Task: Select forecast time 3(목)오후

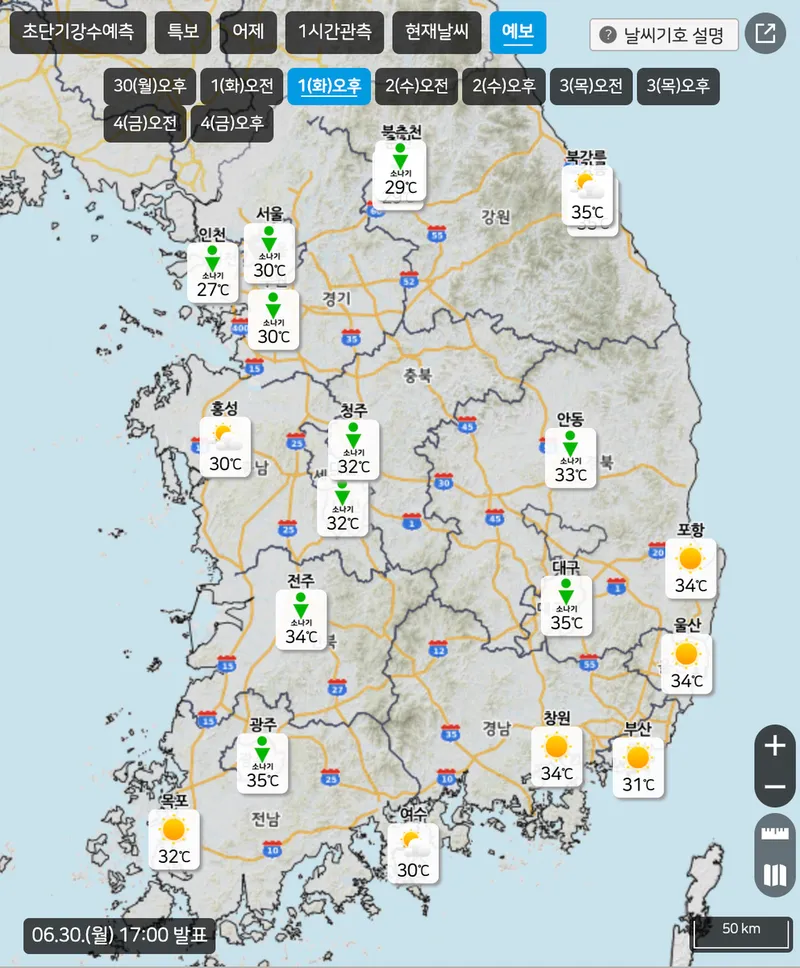Action: click(678, 86)
